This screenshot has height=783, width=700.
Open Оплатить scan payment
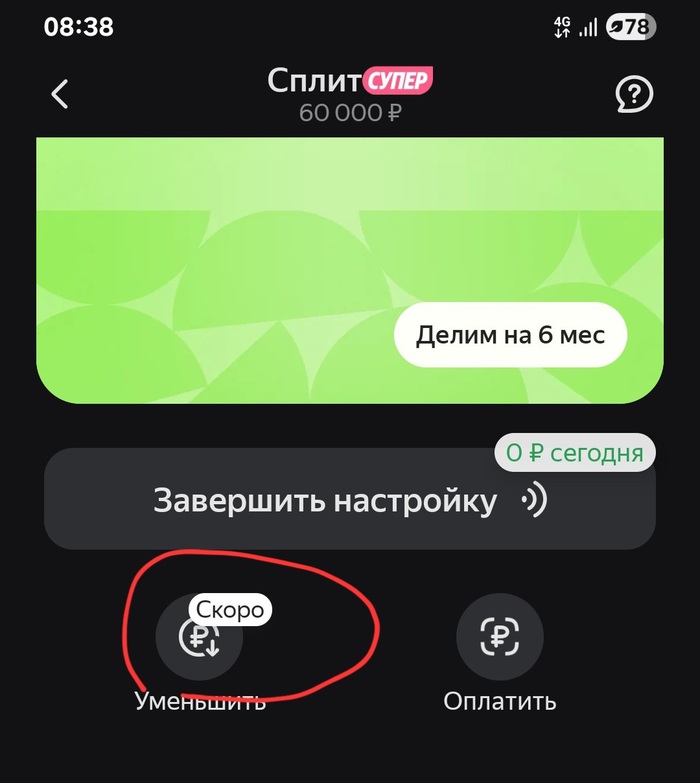click(x=499, y=638)
